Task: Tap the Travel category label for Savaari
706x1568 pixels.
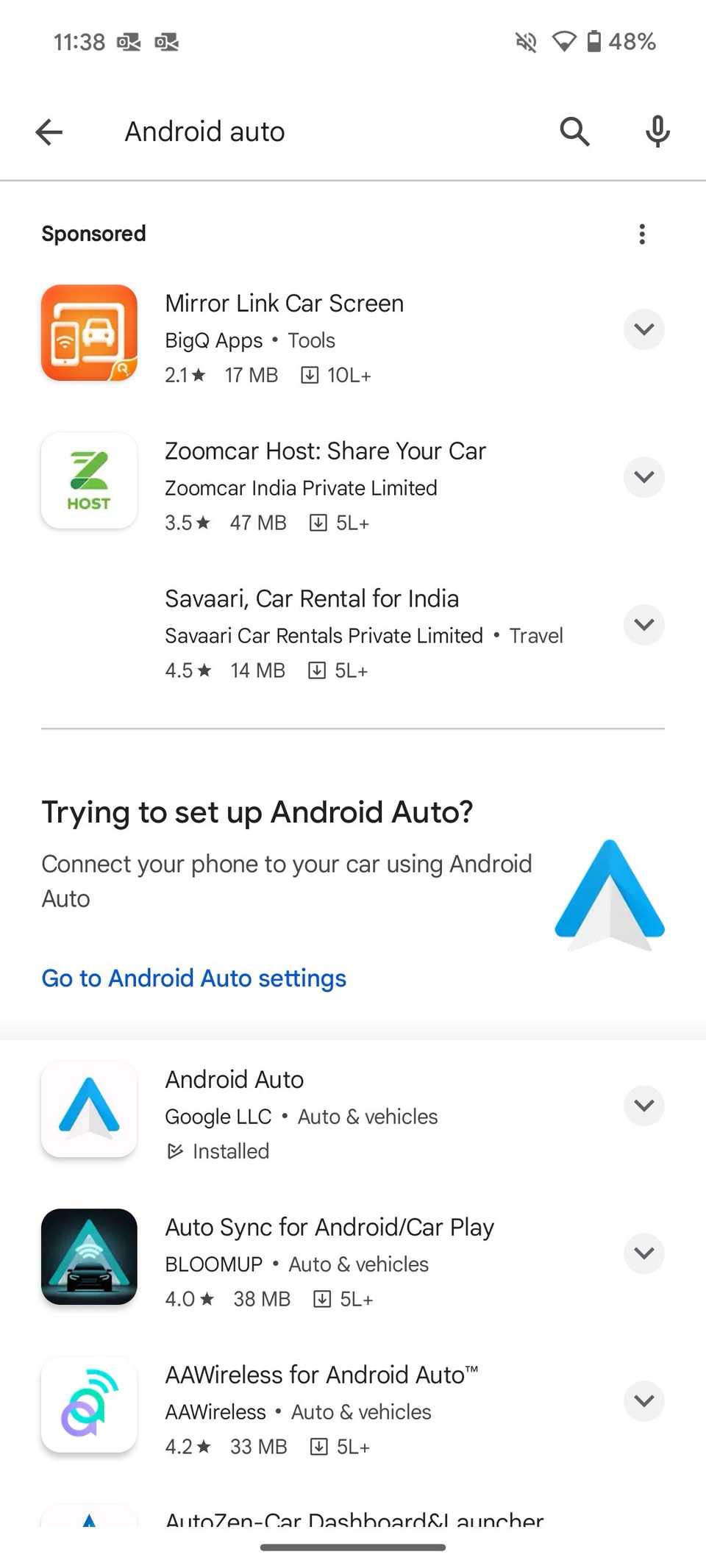Action: coord(536,635)
